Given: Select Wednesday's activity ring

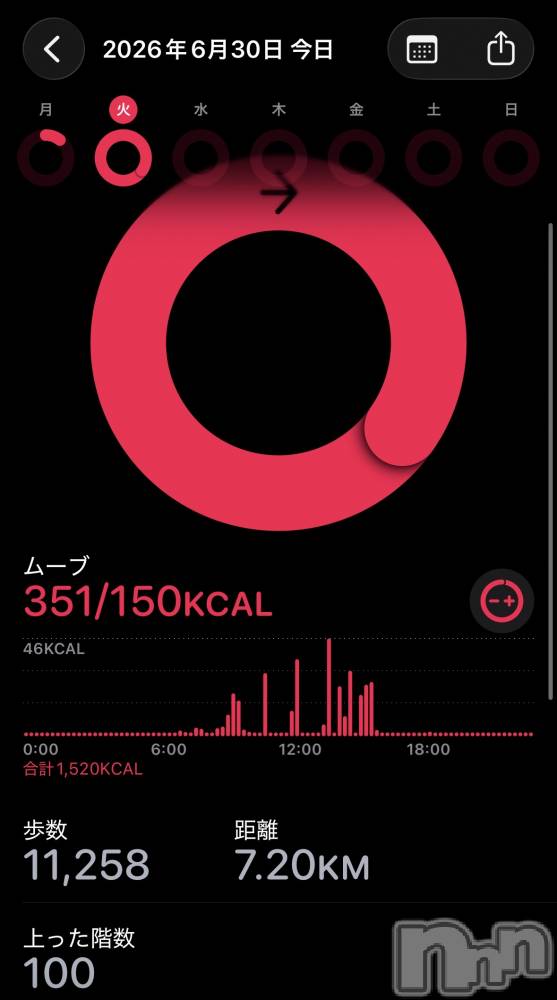Looking at the screenshot, I should (x=201, y=158).
